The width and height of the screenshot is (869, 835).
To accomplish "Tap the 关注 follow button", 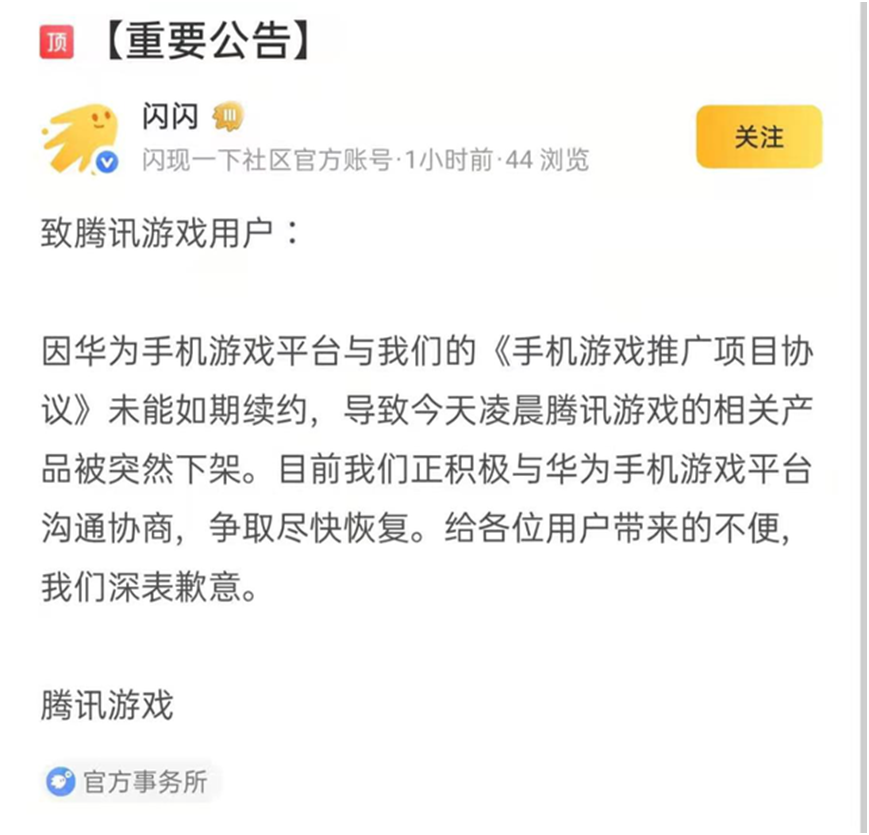I will click(x=758, y=137).
